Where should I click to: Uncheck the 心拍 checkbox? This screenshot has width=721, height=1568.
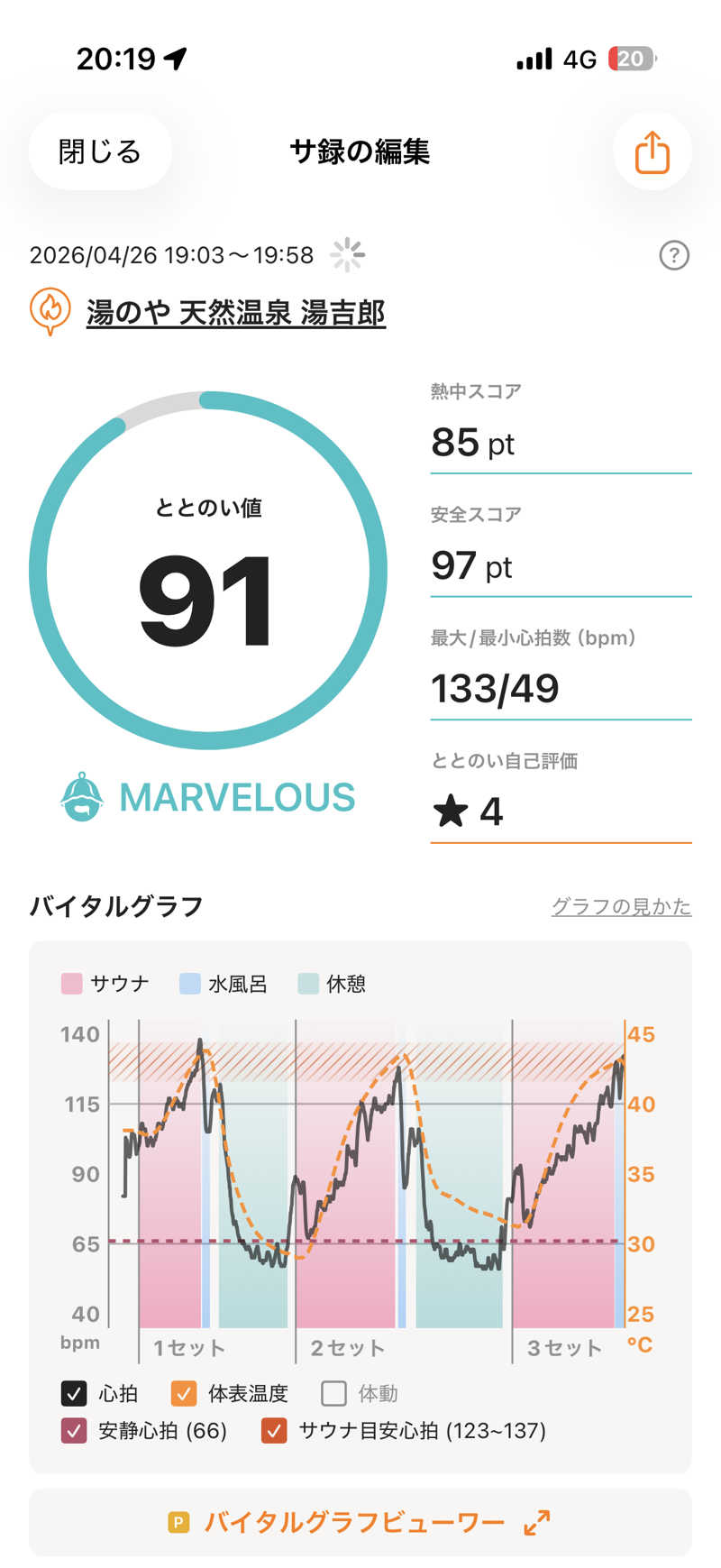pos(74,1393)
